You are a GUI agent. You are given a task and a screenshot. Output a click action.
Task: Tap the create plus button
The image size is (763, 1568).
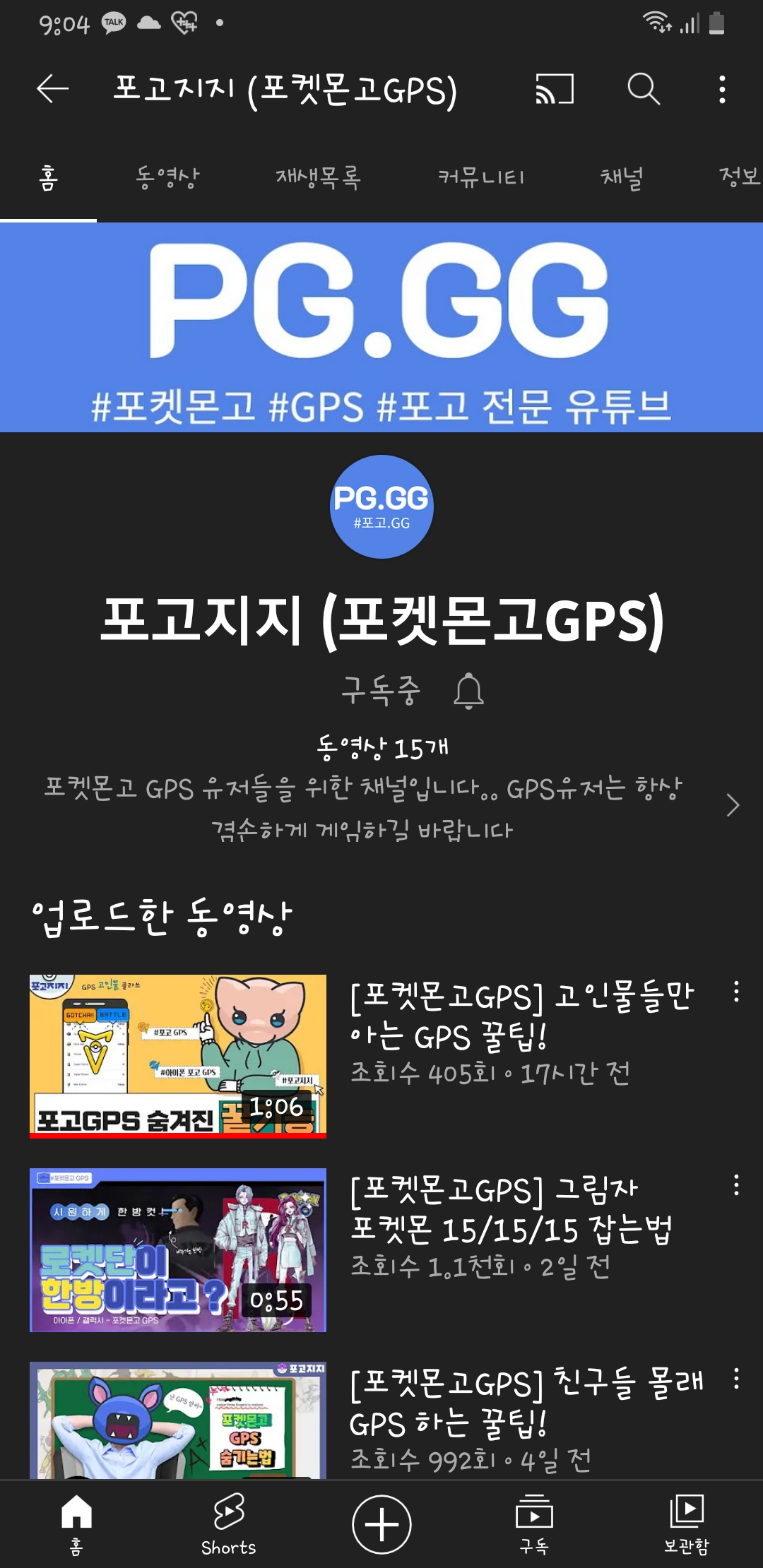381,1524
